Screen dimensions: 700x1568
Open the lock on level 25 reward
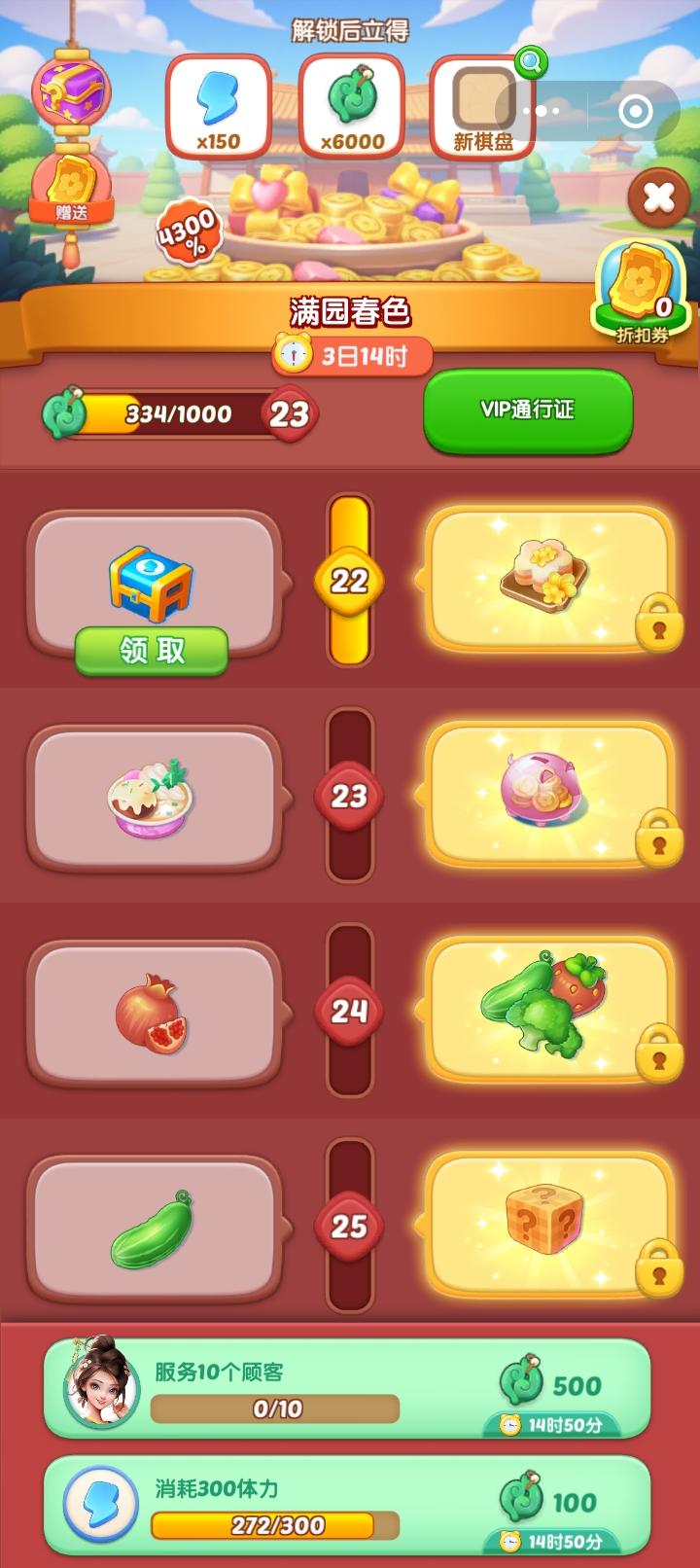pyautogui.click(x=658, y=1269)
